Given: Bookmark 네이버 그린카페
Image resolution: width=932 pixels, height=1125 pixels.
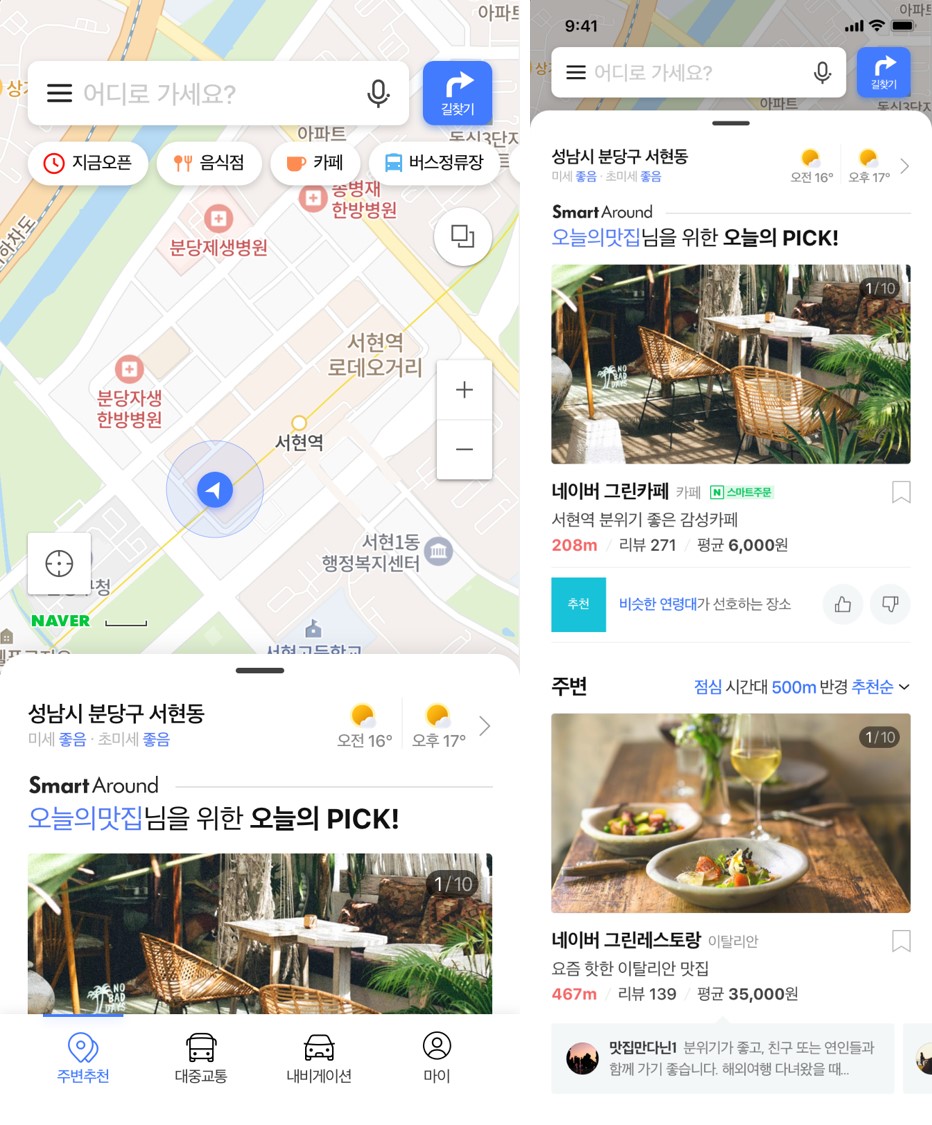Looking at the screenshot, I should point(900,492).
